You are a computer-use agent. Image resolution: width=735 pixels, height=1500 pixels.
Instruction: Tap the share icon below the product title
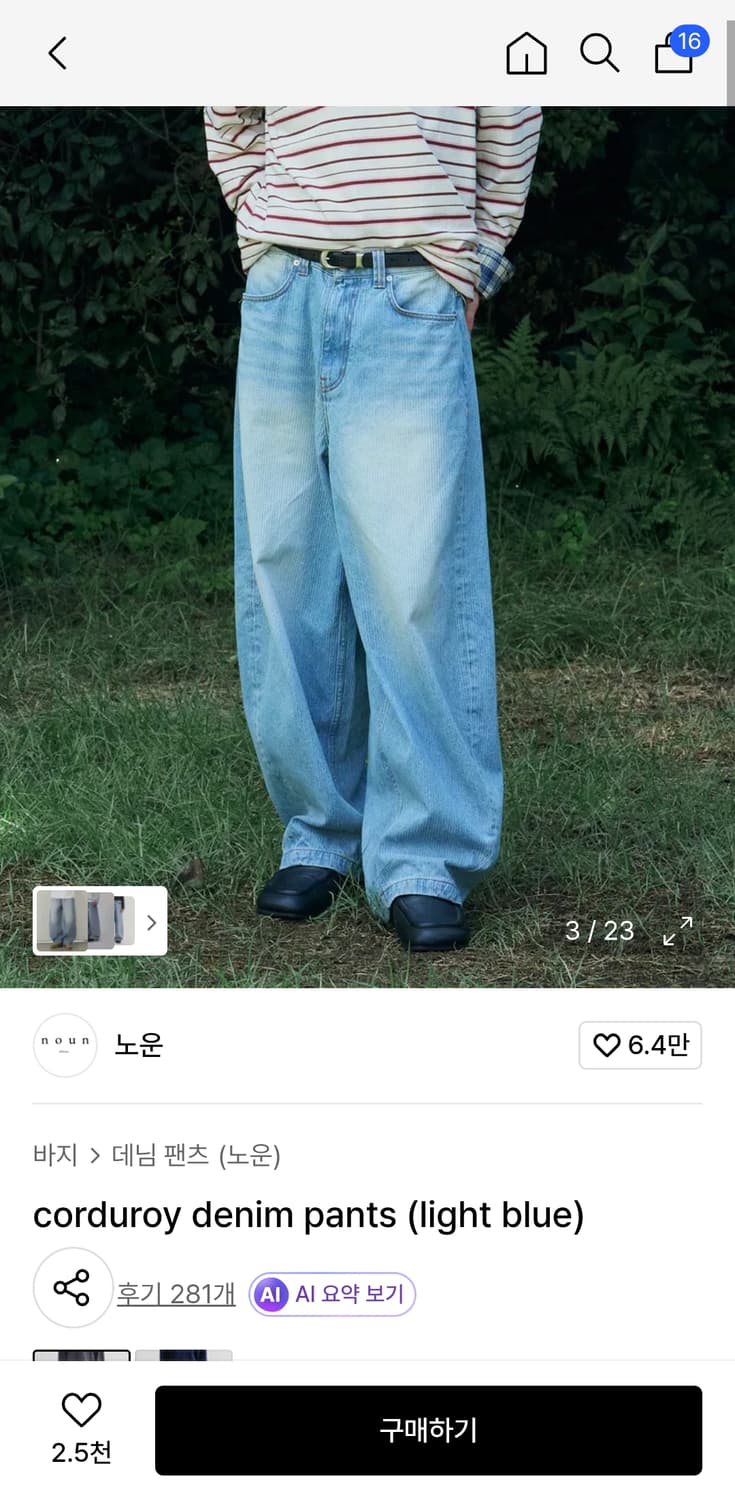pyautogui.click(x=73, y=1288)
